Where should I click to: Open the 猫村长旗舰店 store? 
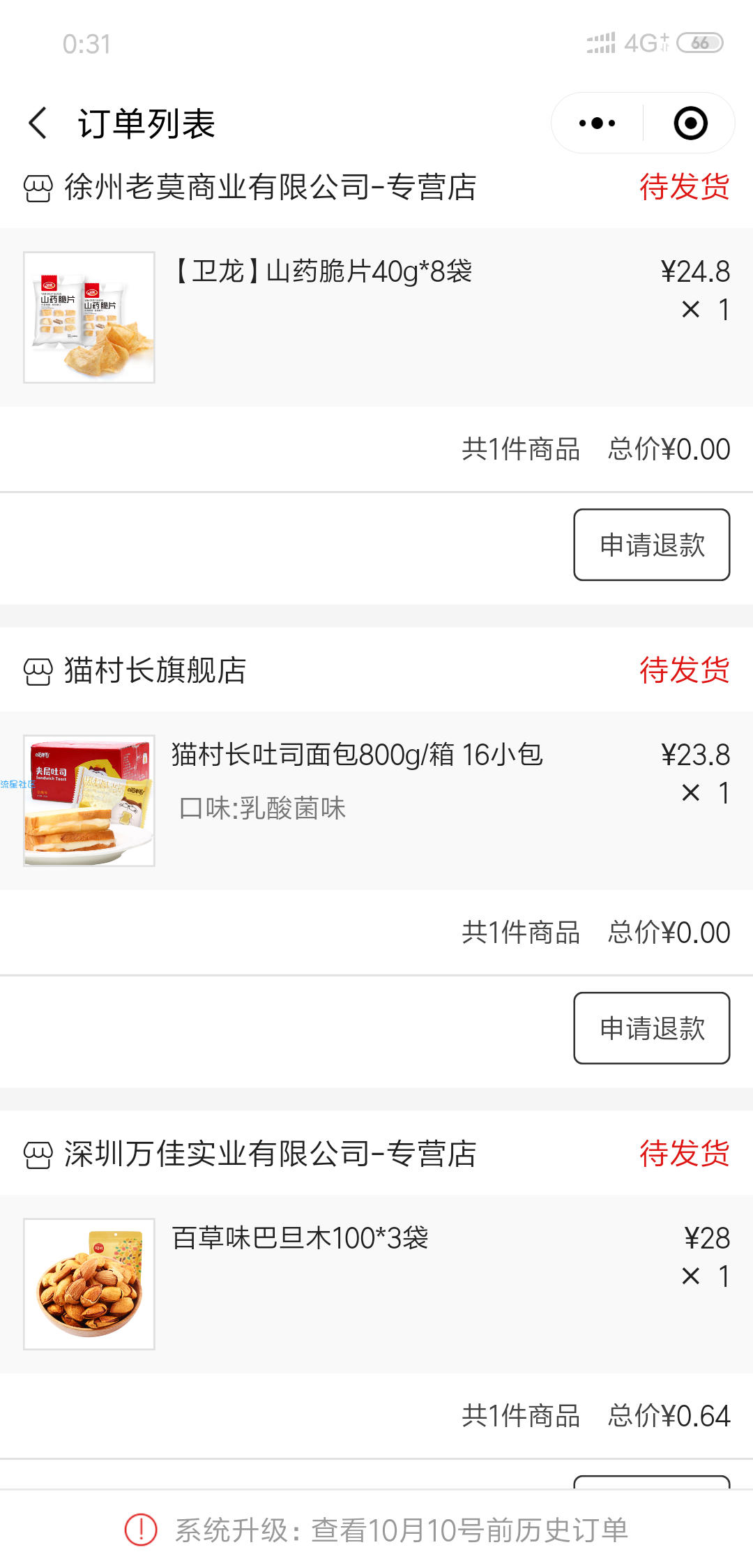[136, 671]
